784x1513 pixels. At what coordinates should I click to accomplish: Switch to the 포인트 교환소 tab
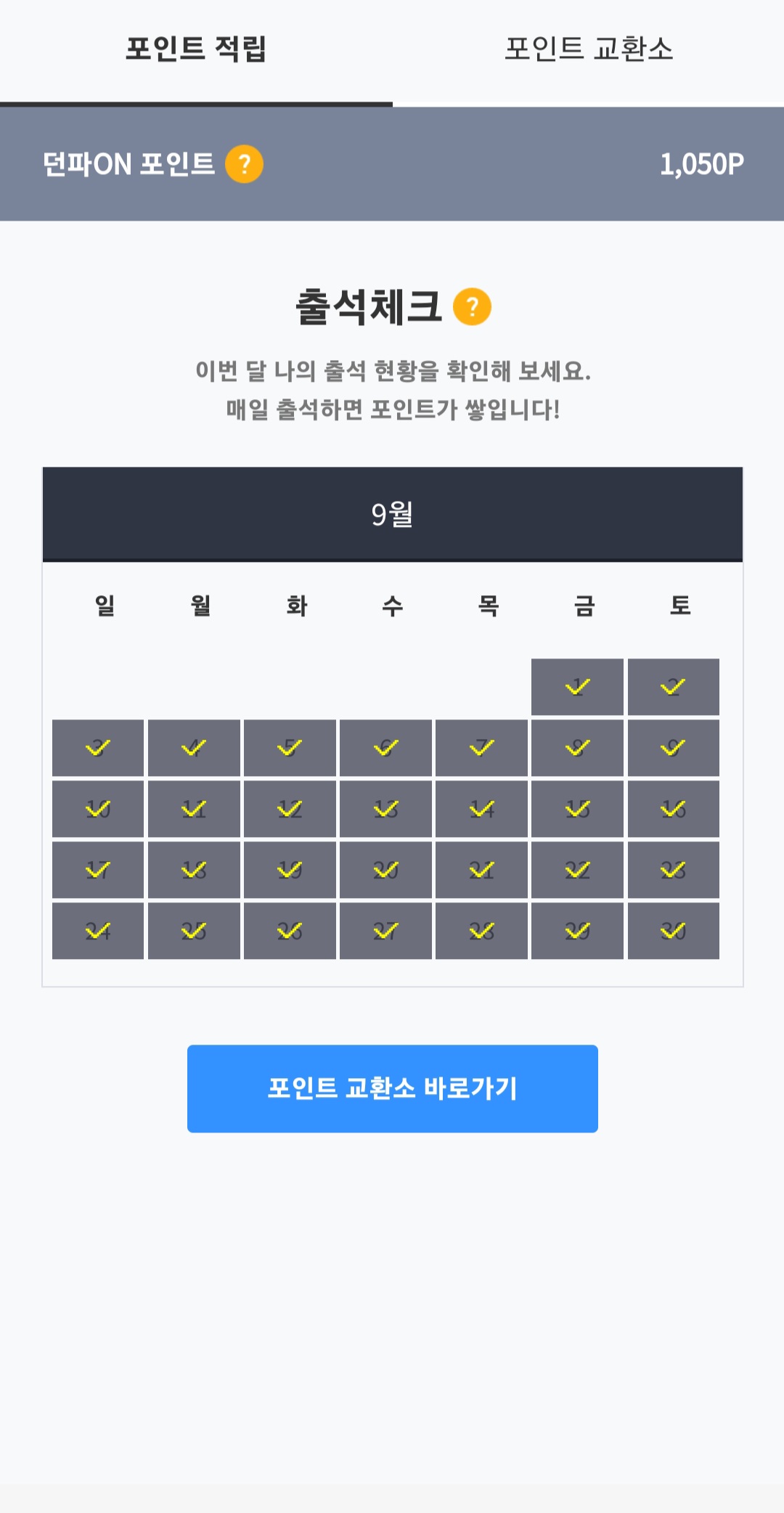[x=588, y=49]
